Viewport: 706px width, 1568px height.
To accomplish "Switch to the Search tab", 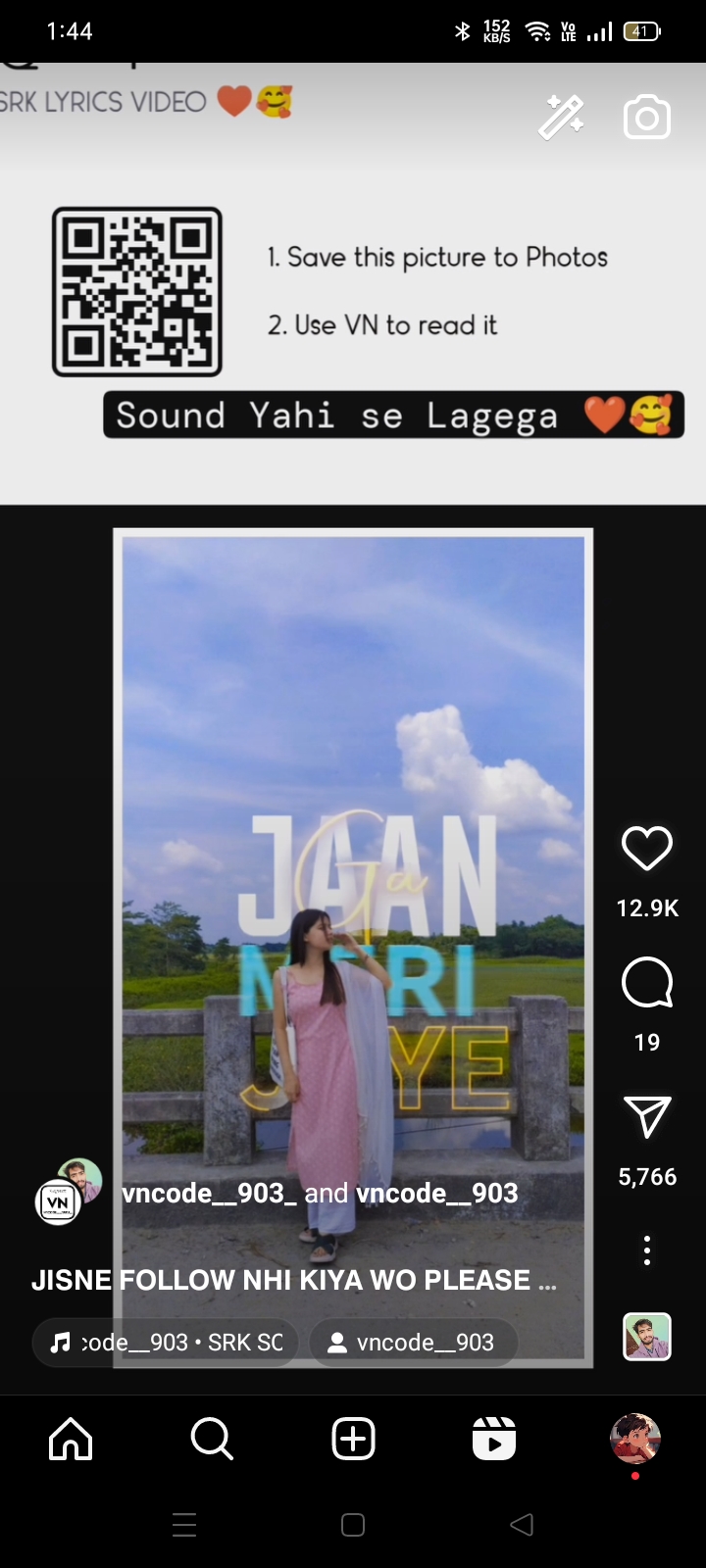I will [x=212, y=1439].
